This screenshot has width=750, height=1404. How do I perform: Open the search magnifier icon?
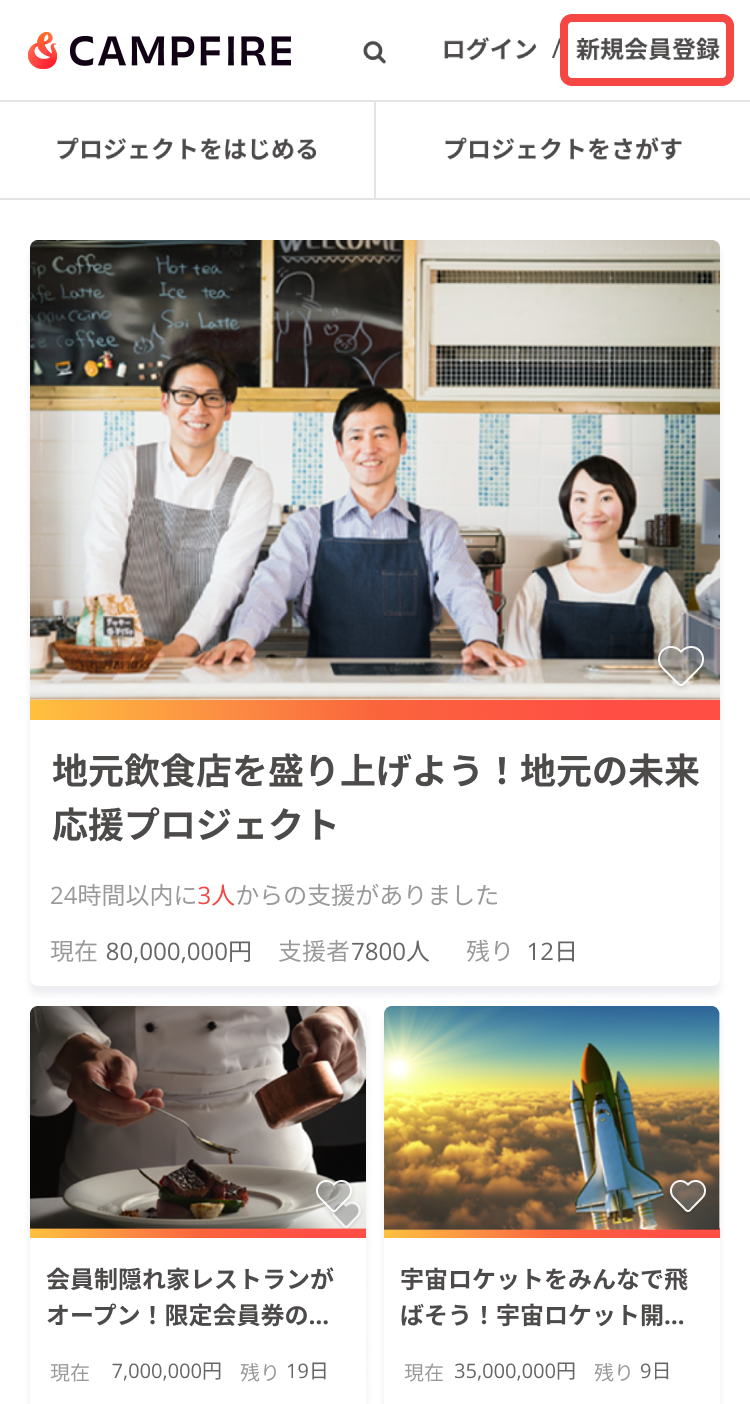coord(375,52)
